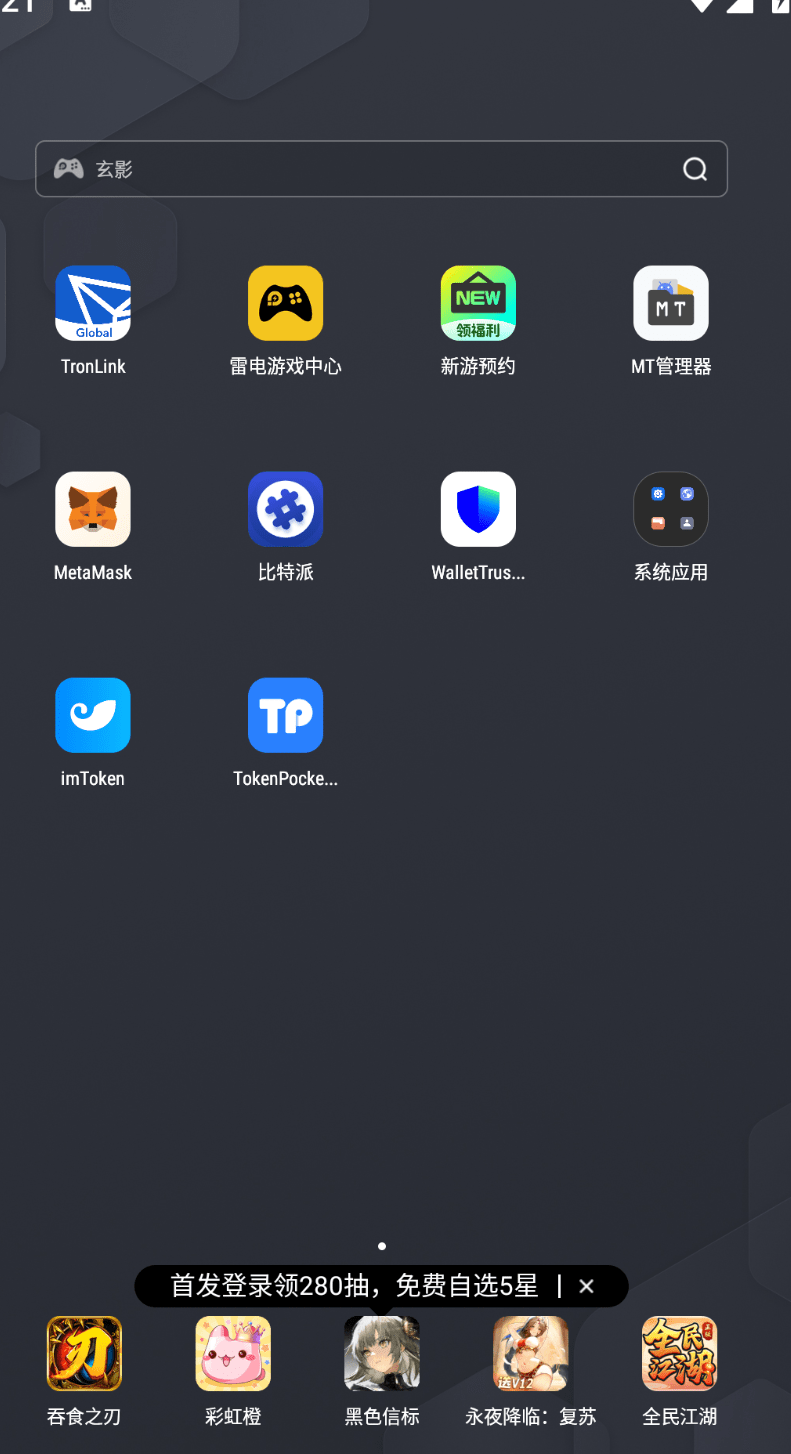The height and width of the screenshot is (1454, 791).
Task: Launch 雷电游戏中心 game center
Action: [x=285, y=303]
